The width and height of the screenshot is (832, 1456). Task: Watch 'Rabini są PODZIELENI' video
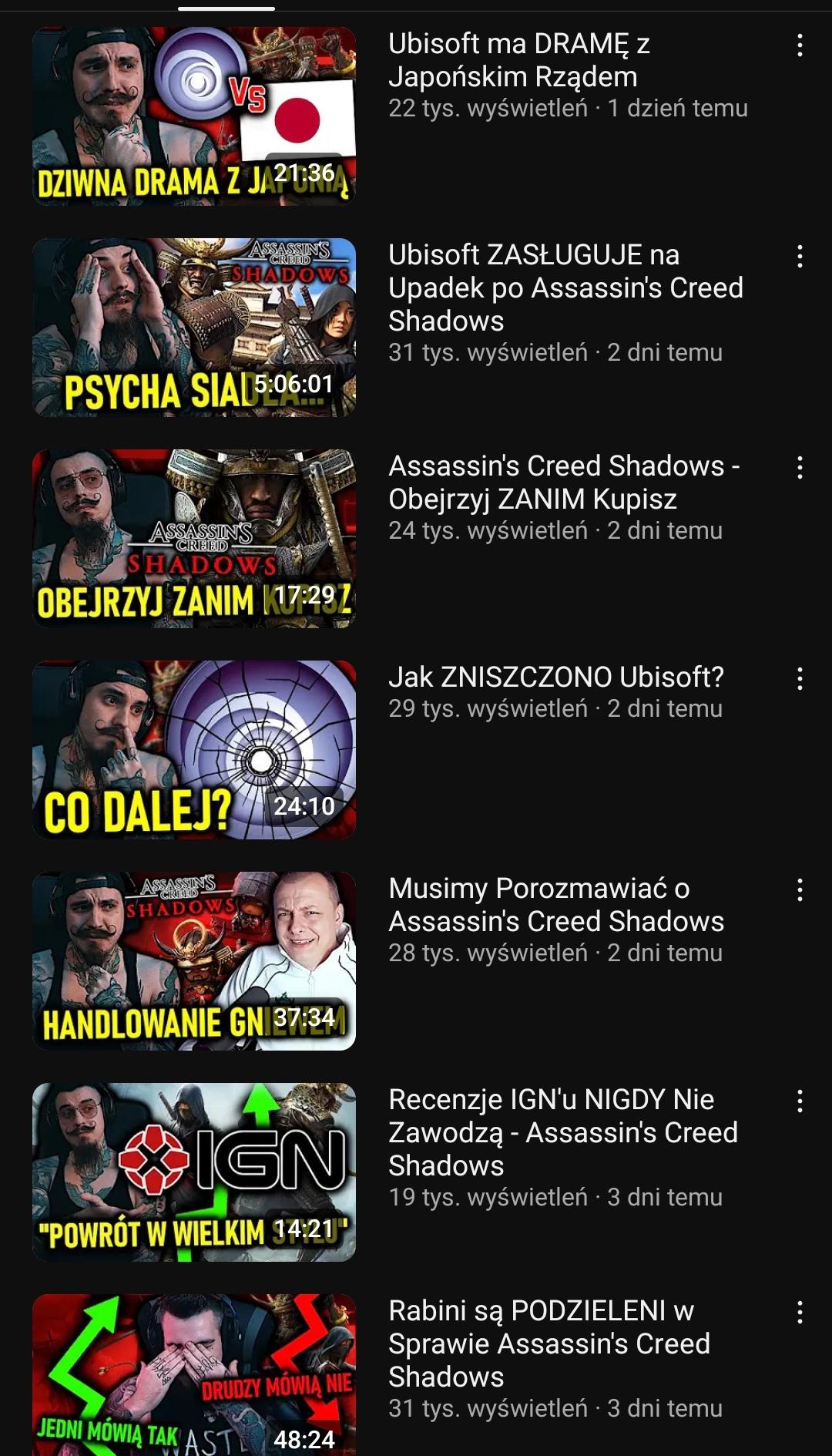pyautogui.click(x=194, y=1376)
